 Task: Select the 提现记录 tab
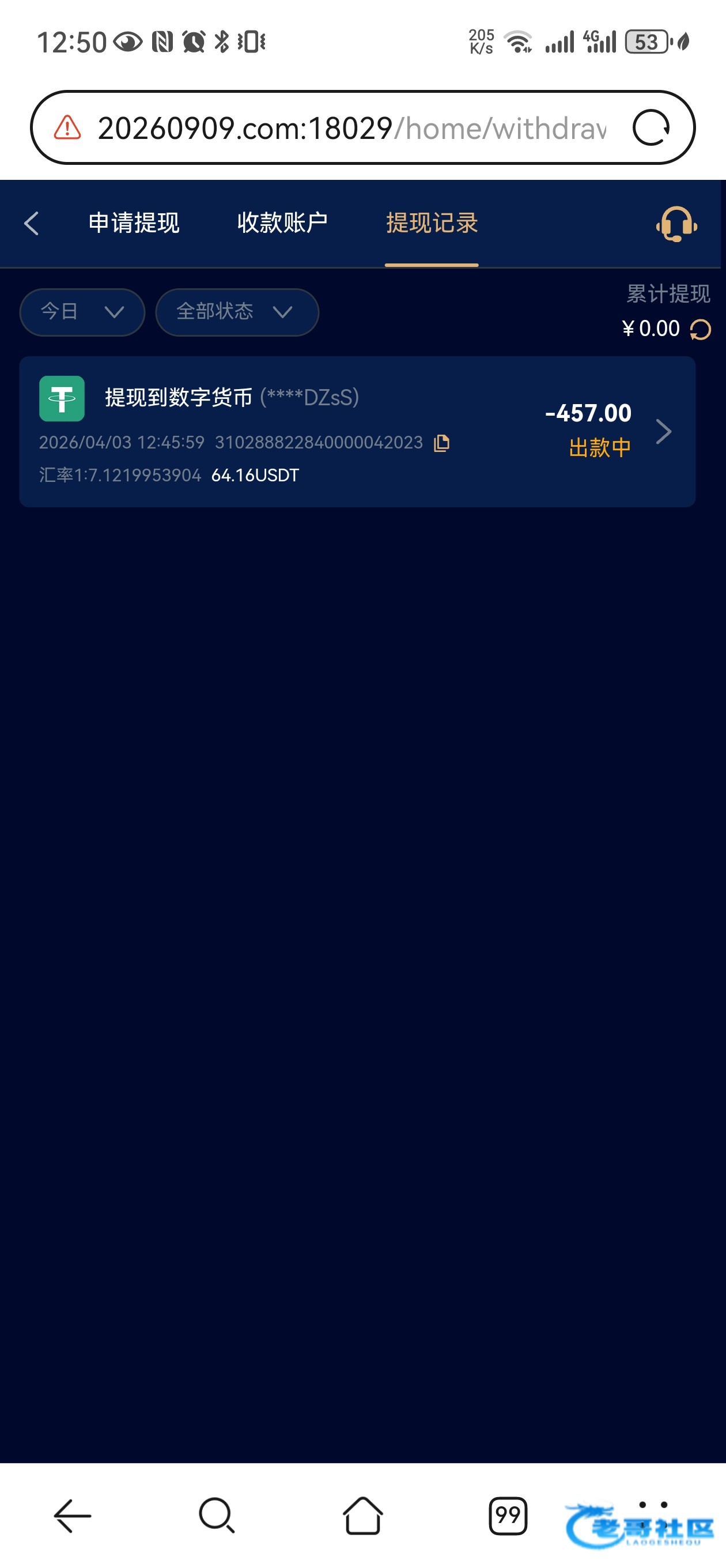tap(432, 224)
